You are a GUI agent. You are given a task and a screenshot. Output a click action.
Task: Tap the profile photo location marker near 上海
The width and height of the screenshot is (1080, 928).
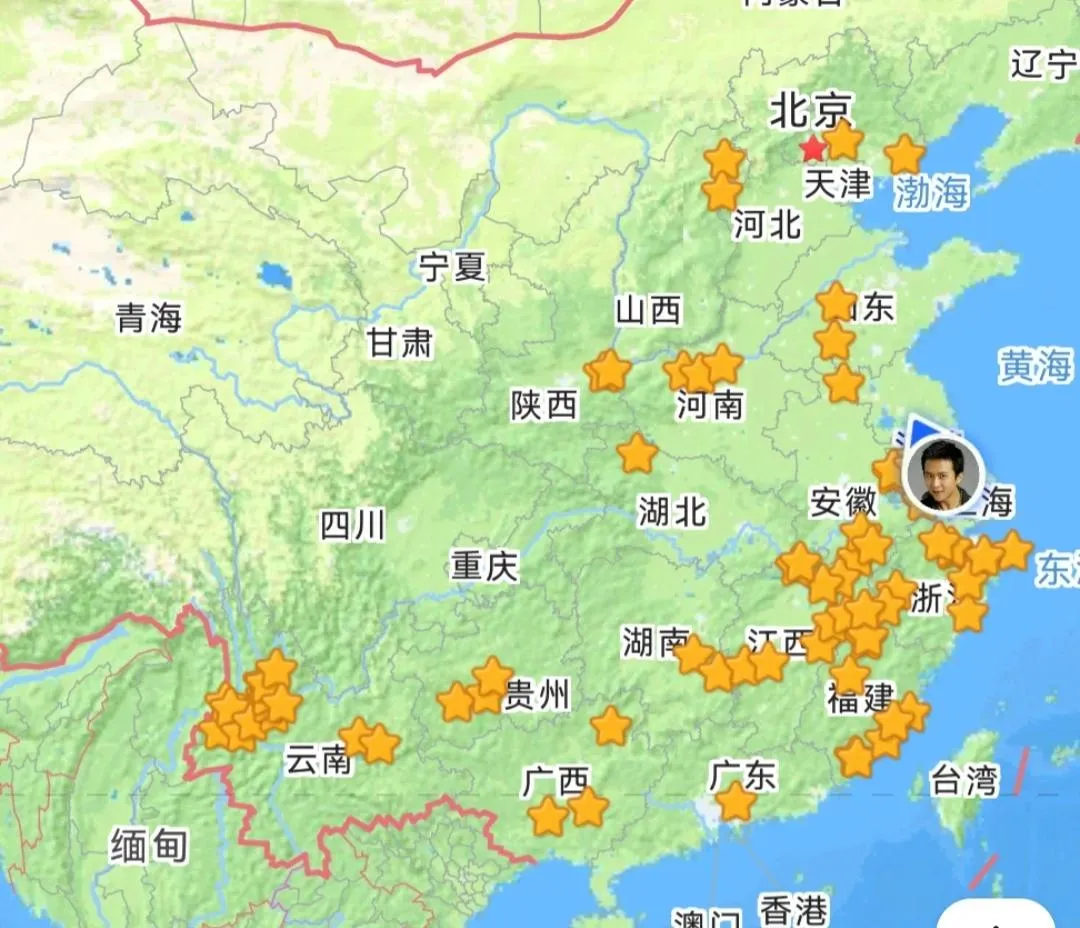coord(942,476)
